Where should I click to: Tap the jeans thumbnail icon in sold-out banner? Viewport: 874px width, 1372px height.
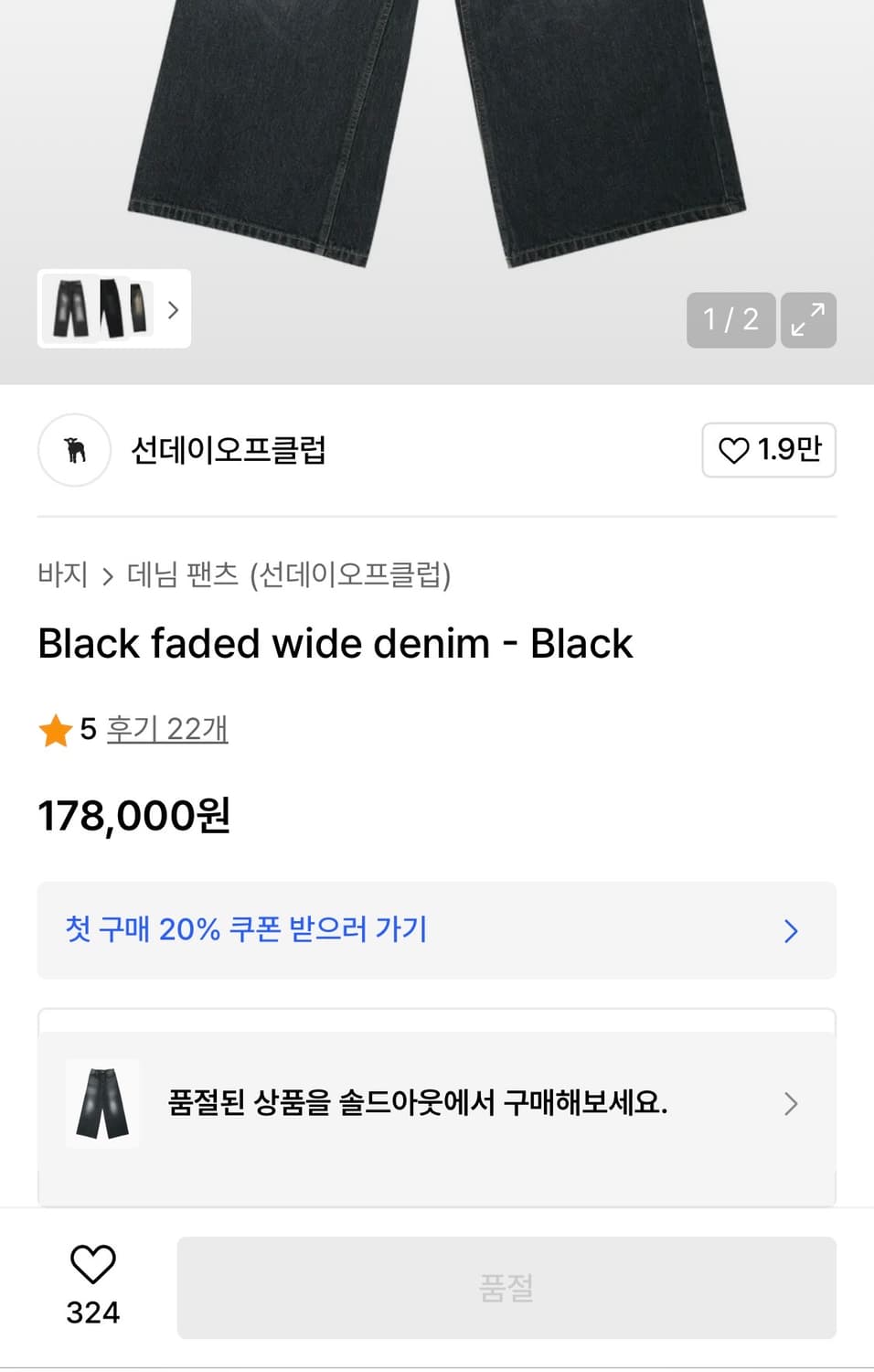pyautogui.click(x=101, y=1103)
